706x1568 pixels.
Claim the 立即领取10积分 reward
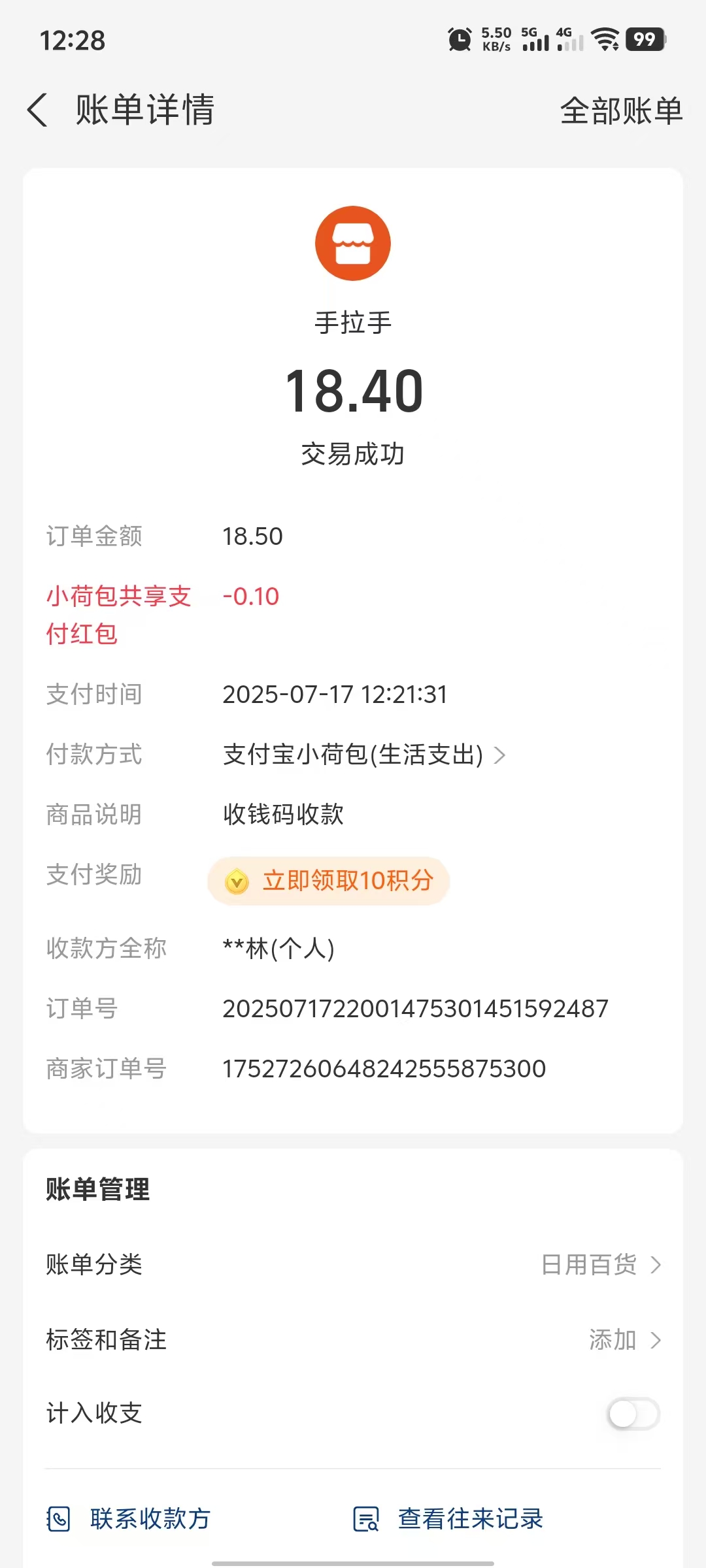[329, 881]
